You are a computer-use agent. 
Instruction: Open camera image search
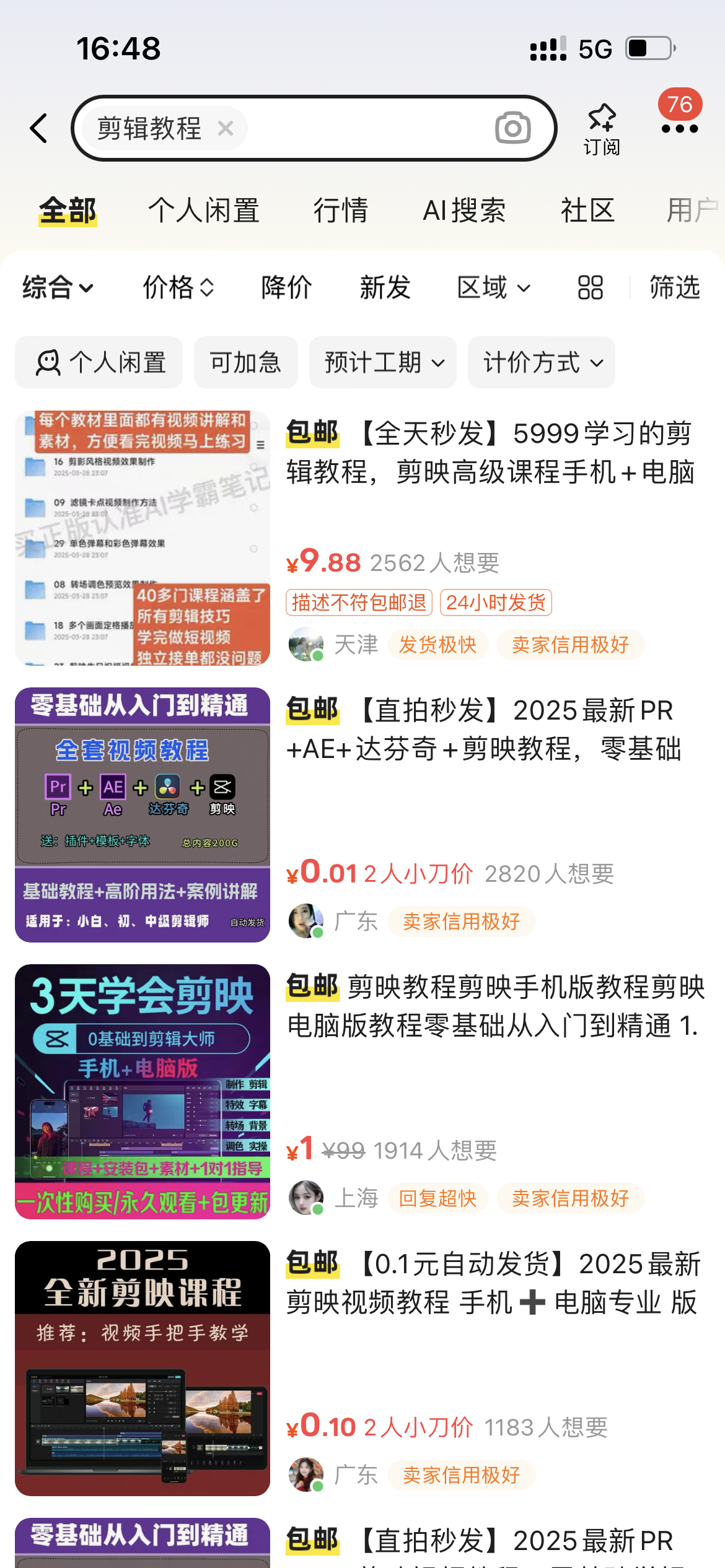pos(512,128)
